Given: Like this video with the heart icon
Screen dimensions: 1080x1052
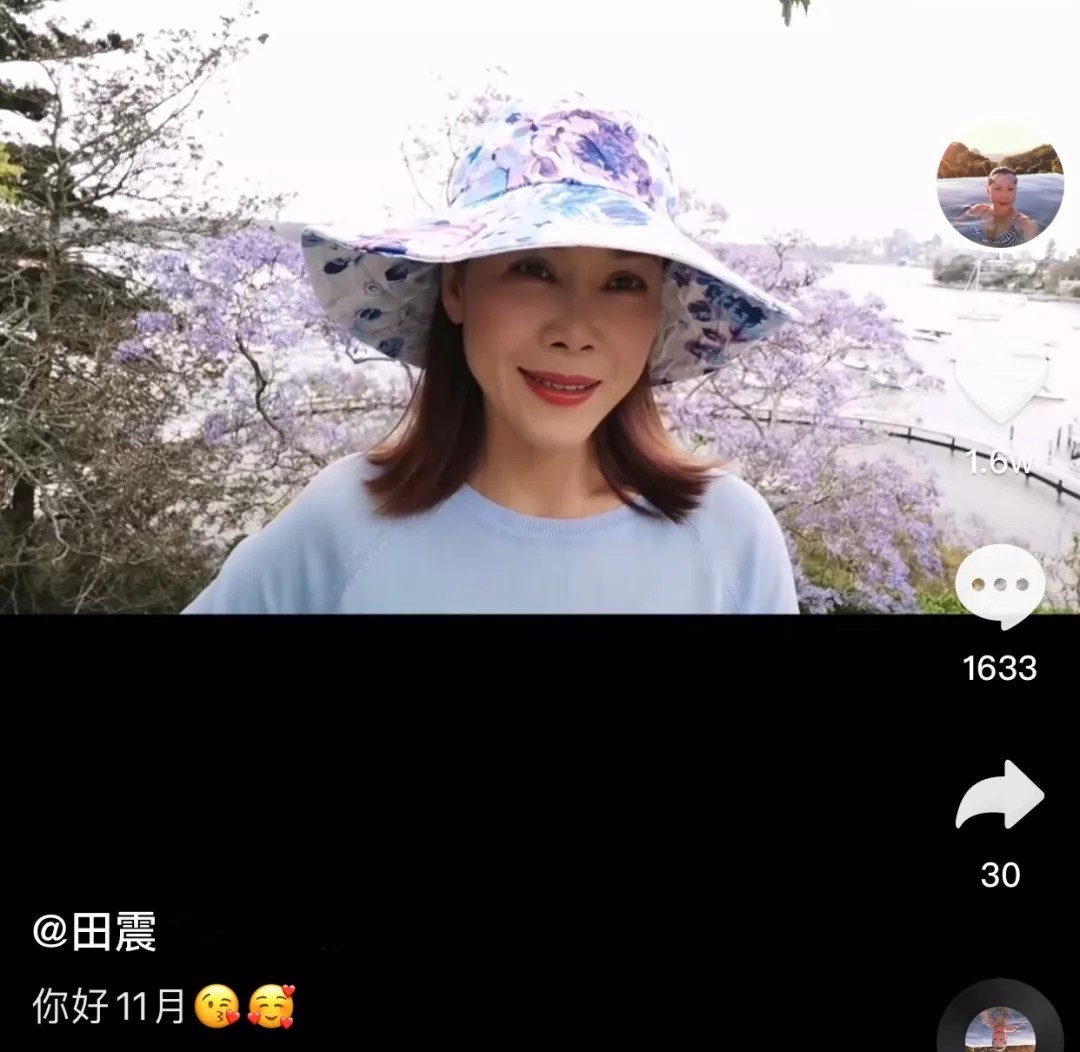Looking at the screenshot, I should tap(999, 383).
